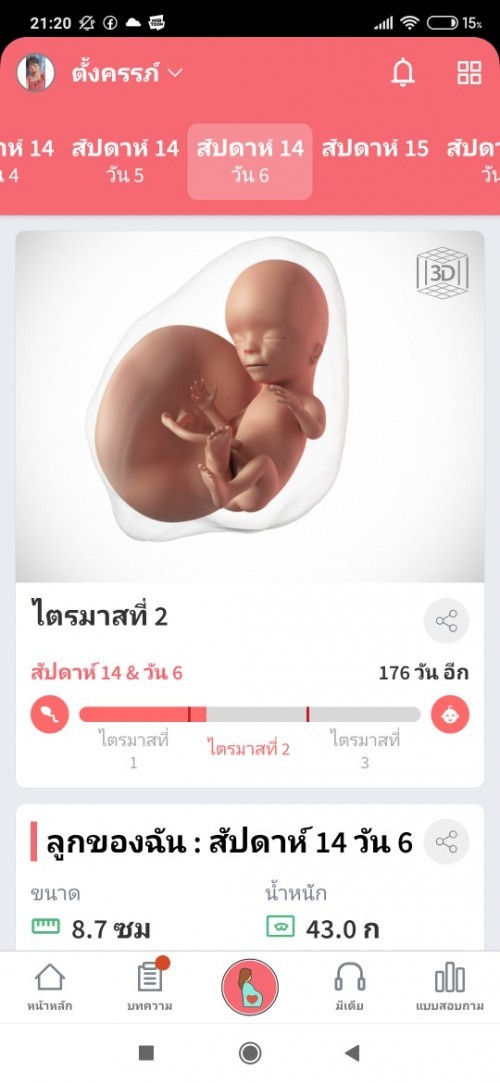Viewport: 500px width, 1083px height.
Task: Go back with system back button
Action: click(352, 1053)
